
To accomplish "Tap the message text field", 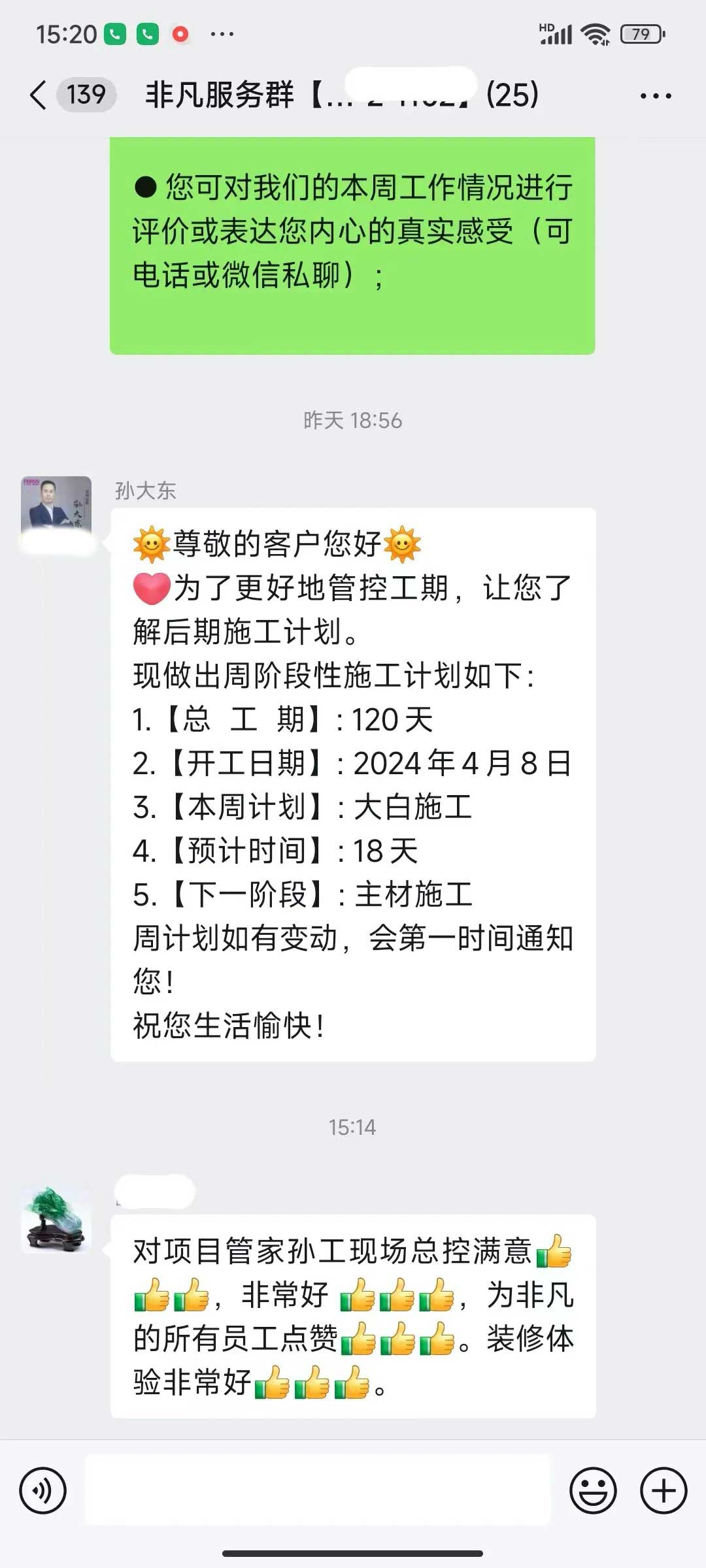I will point(318,1491).
